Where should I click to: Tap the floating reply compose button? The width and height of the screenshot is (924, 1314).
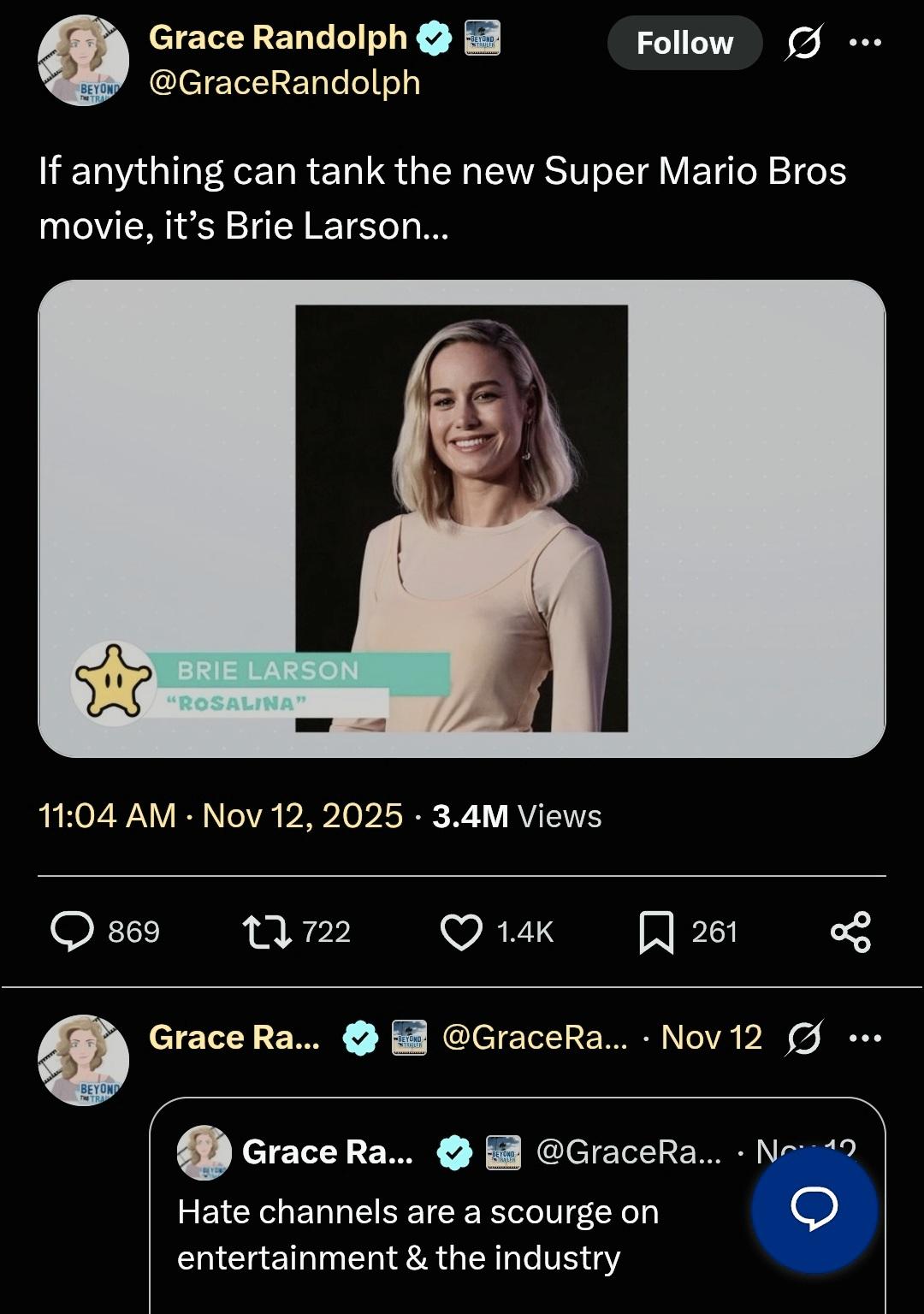[814, 1209]
